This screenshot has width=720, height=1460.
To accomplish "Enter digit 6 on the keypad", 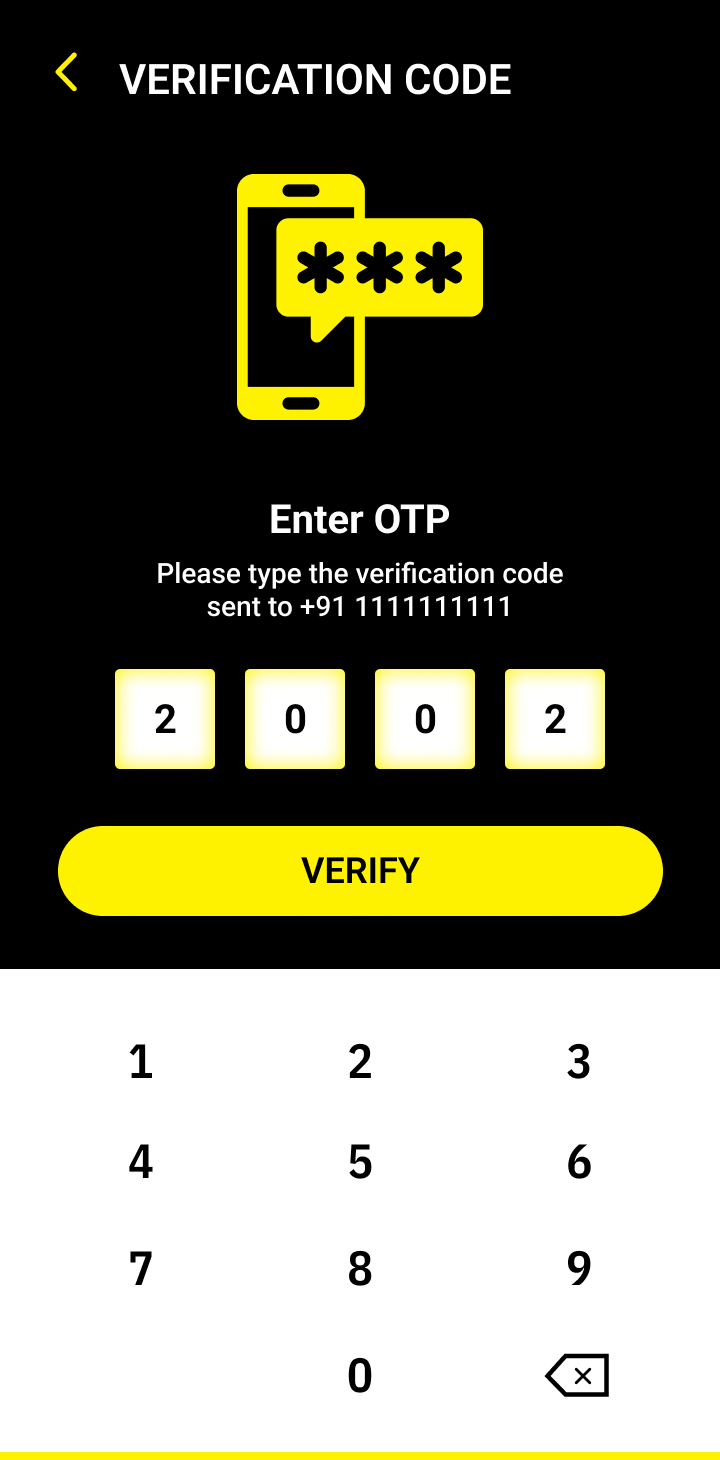I will pos(579,1162).
